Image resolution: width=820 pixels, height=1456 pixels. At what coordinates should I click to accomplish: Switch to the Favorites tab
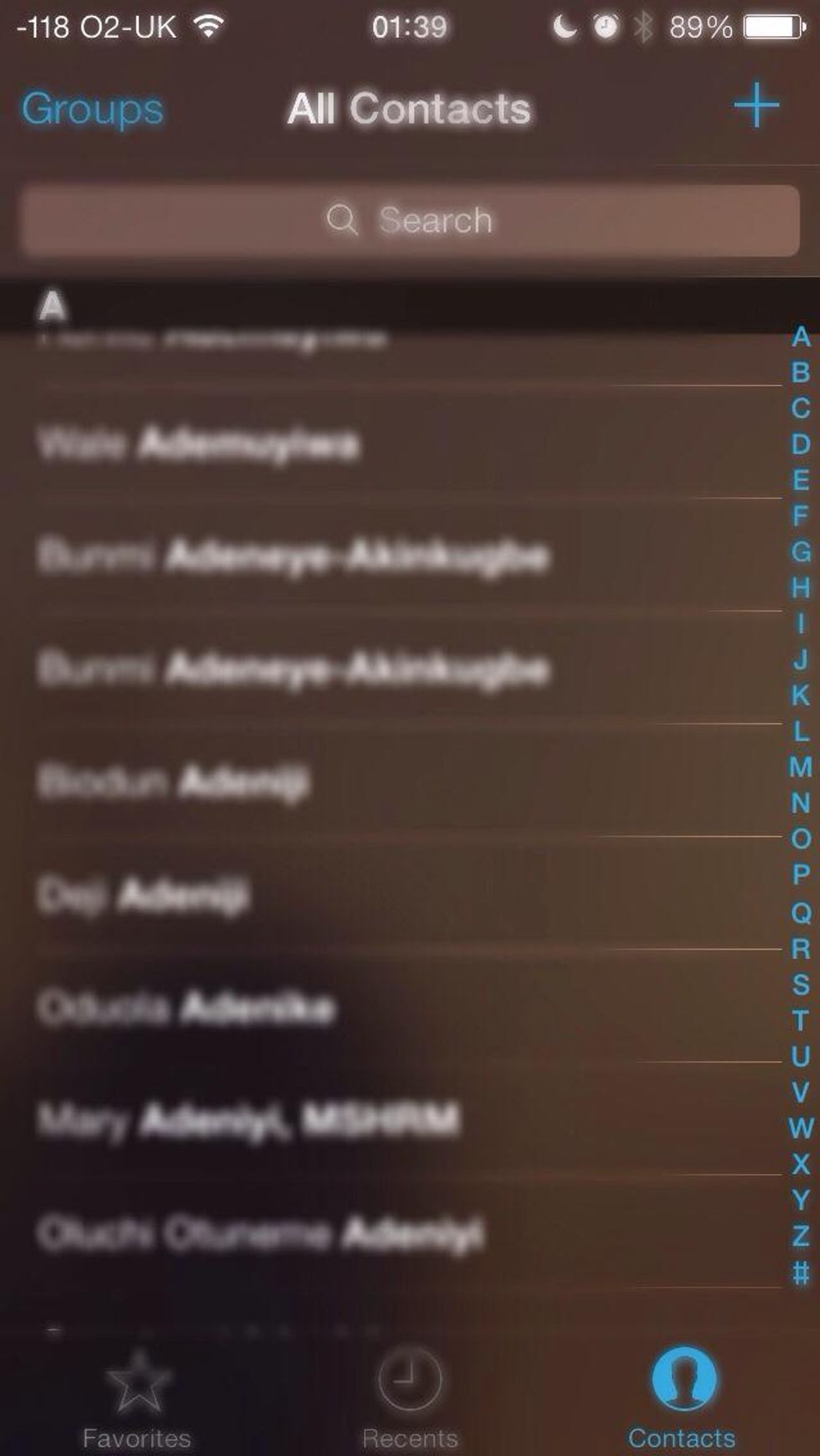(137, 1397)
